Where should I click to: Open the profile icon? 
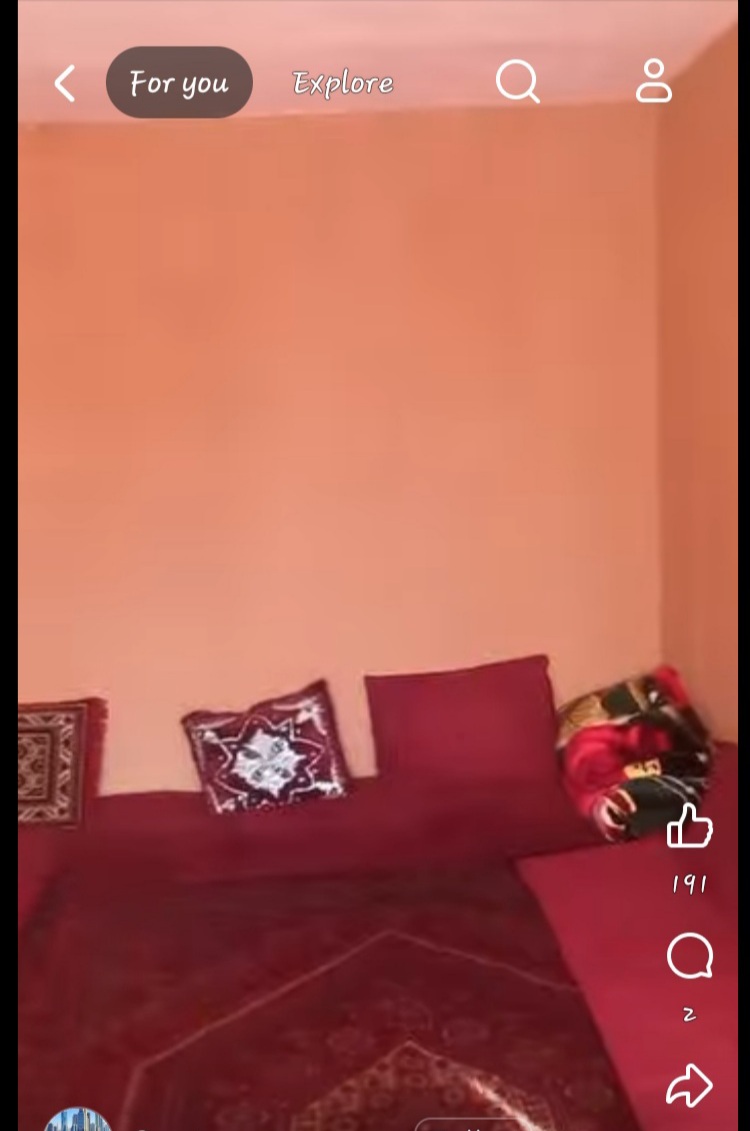click(654, 82)
